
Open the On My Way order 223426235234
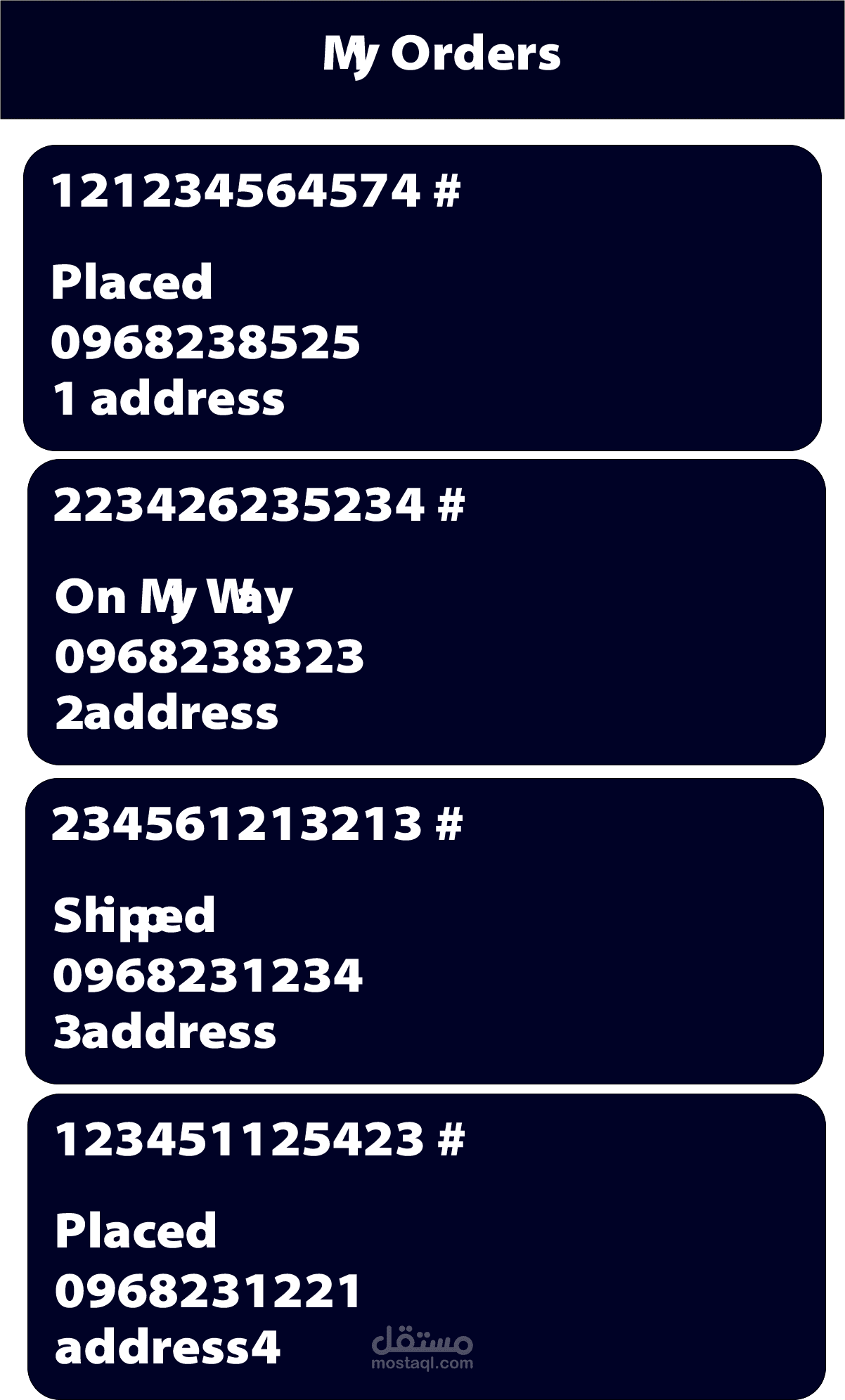(x=426, y=611)
